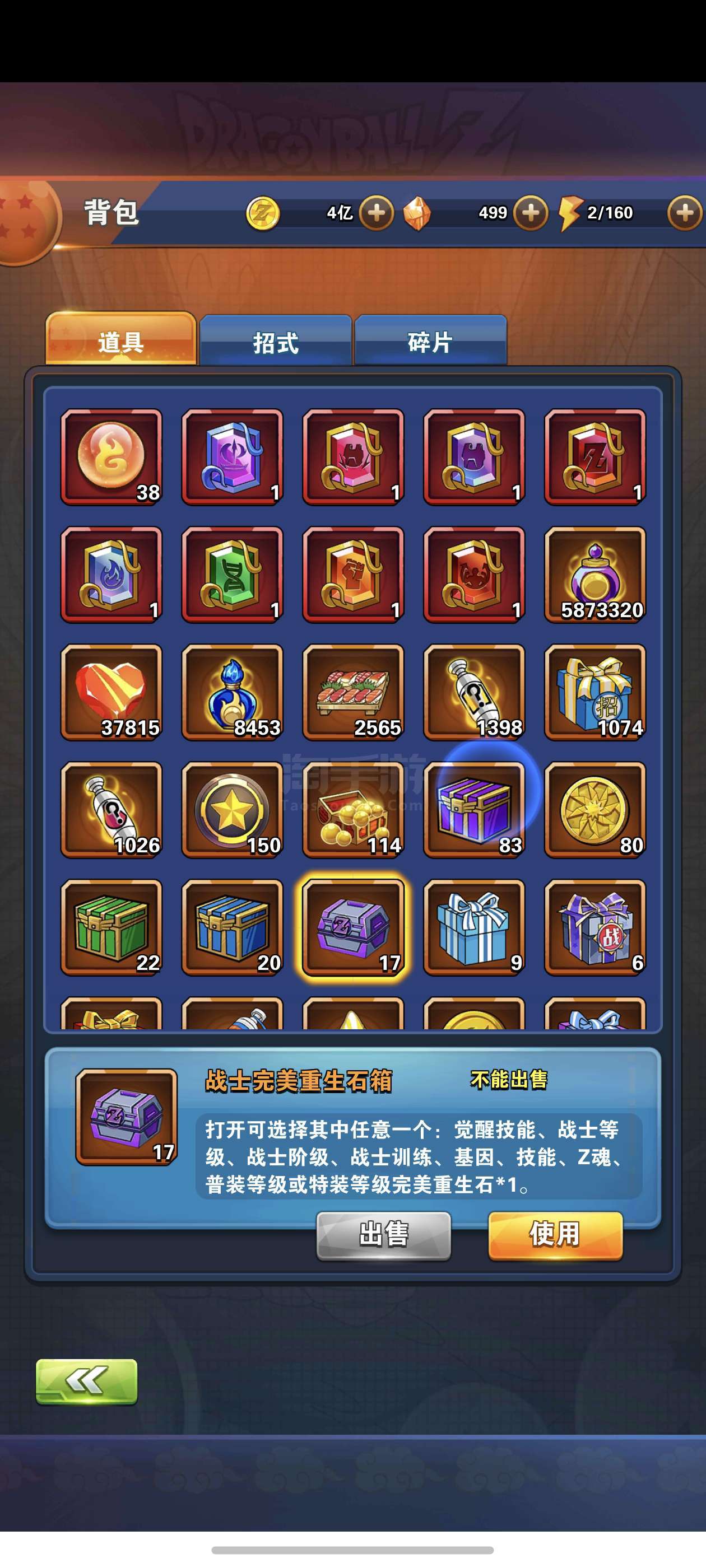Select the red heart item 37815

point(112,692)
